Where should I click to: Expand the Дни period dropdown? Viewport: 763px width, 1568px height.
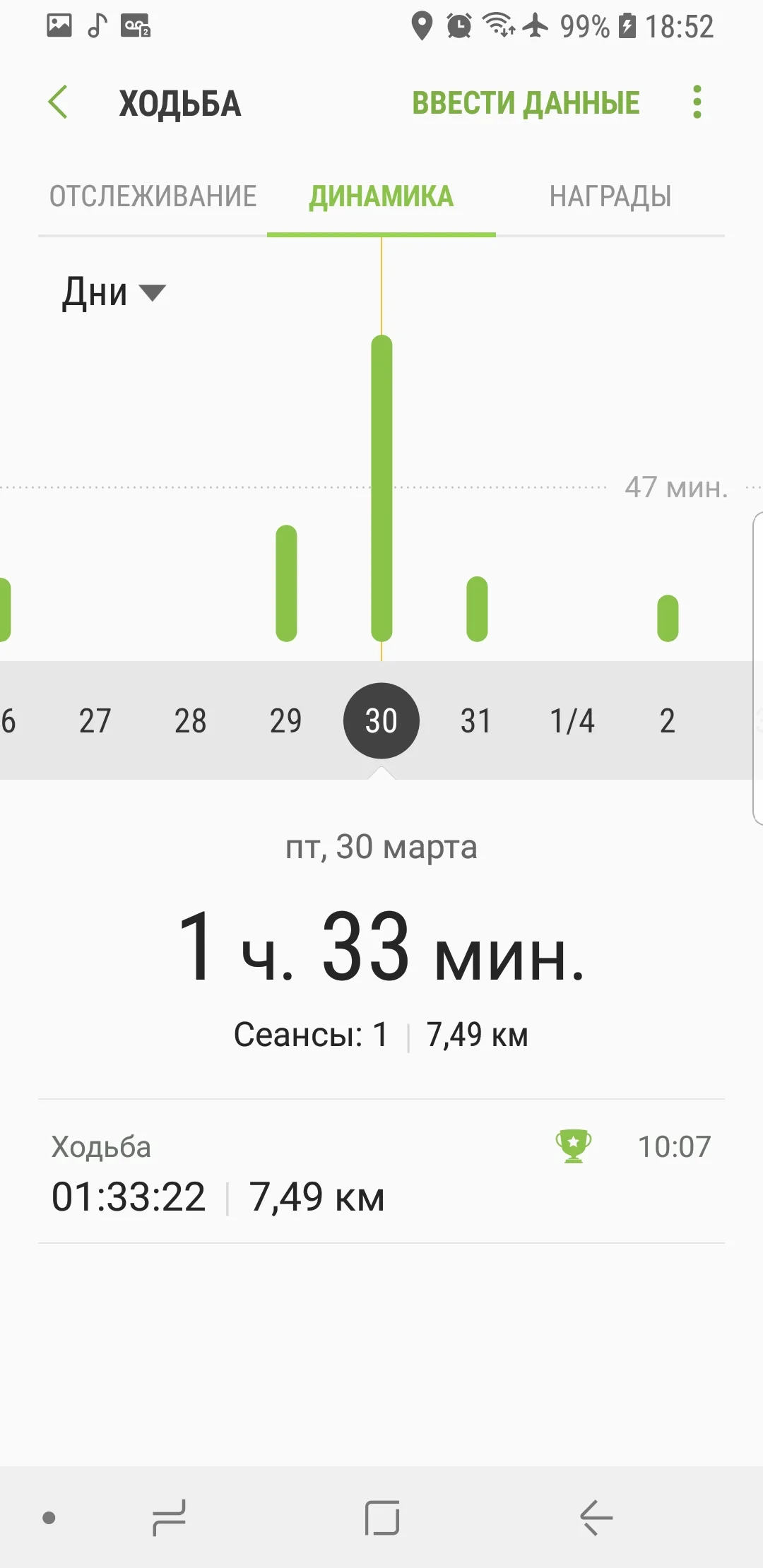click(113, 292)
